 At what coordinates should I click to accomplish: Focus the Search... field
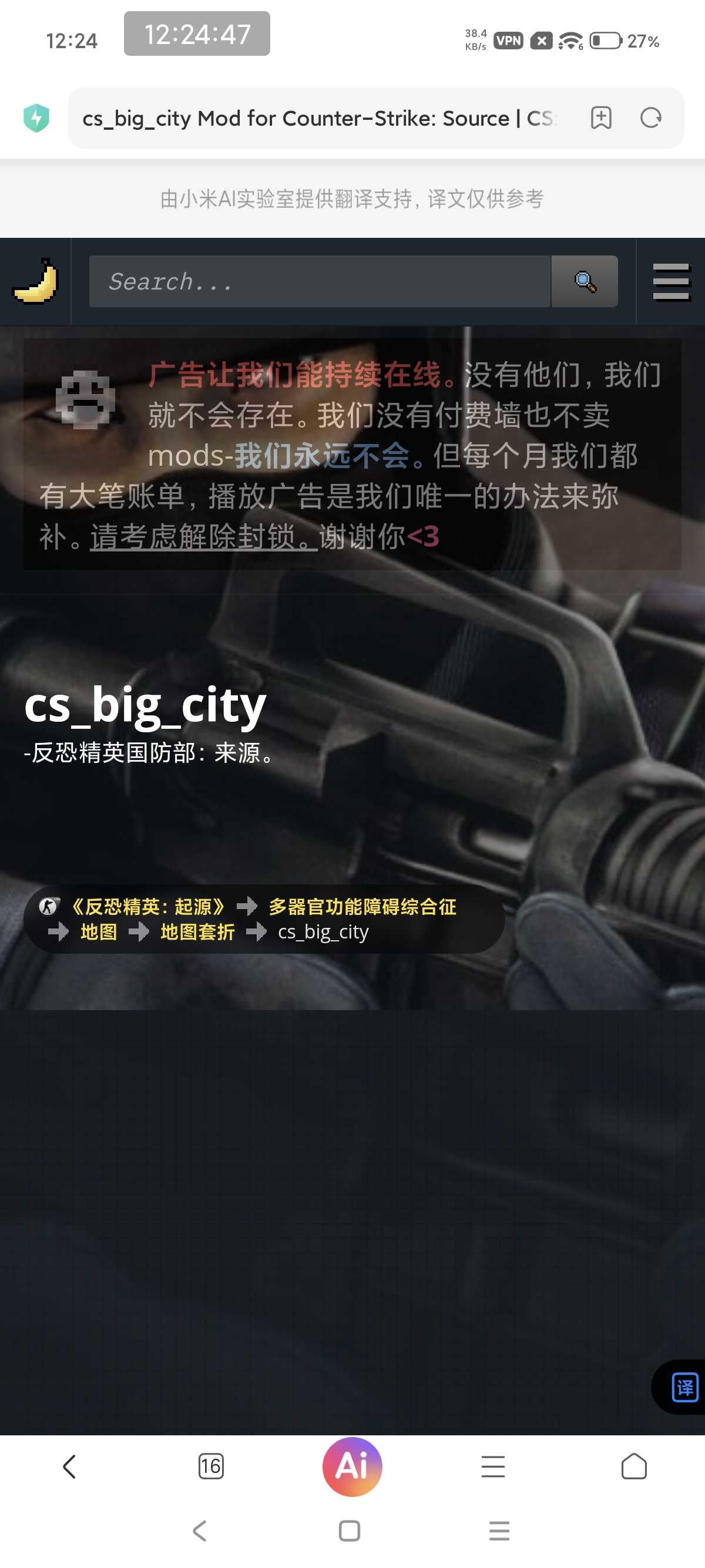click(x=319, y=282)
